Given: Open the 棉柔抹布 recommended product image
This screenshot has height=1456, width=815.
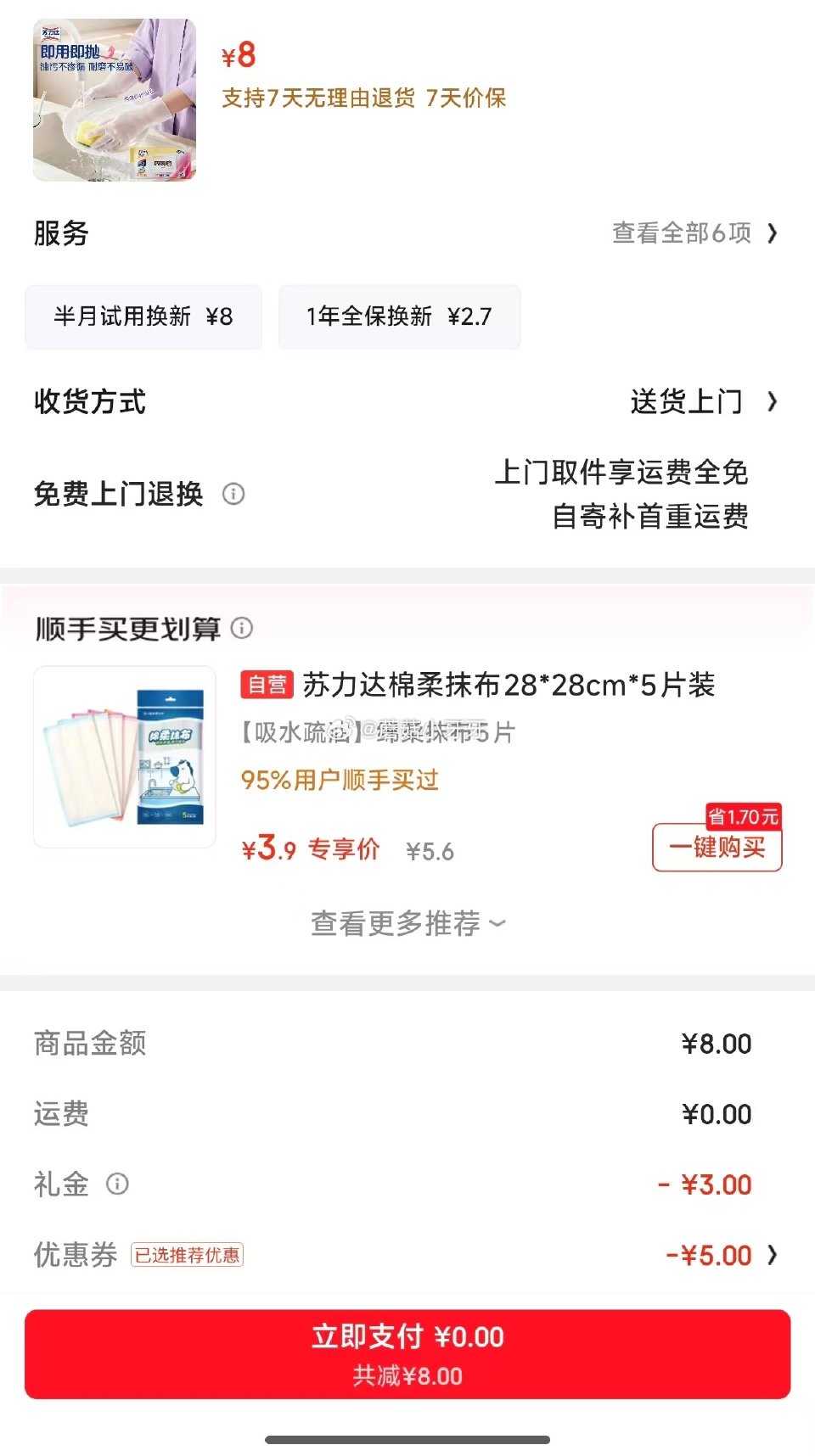Looking at the screenshot, I should (124, 755).
